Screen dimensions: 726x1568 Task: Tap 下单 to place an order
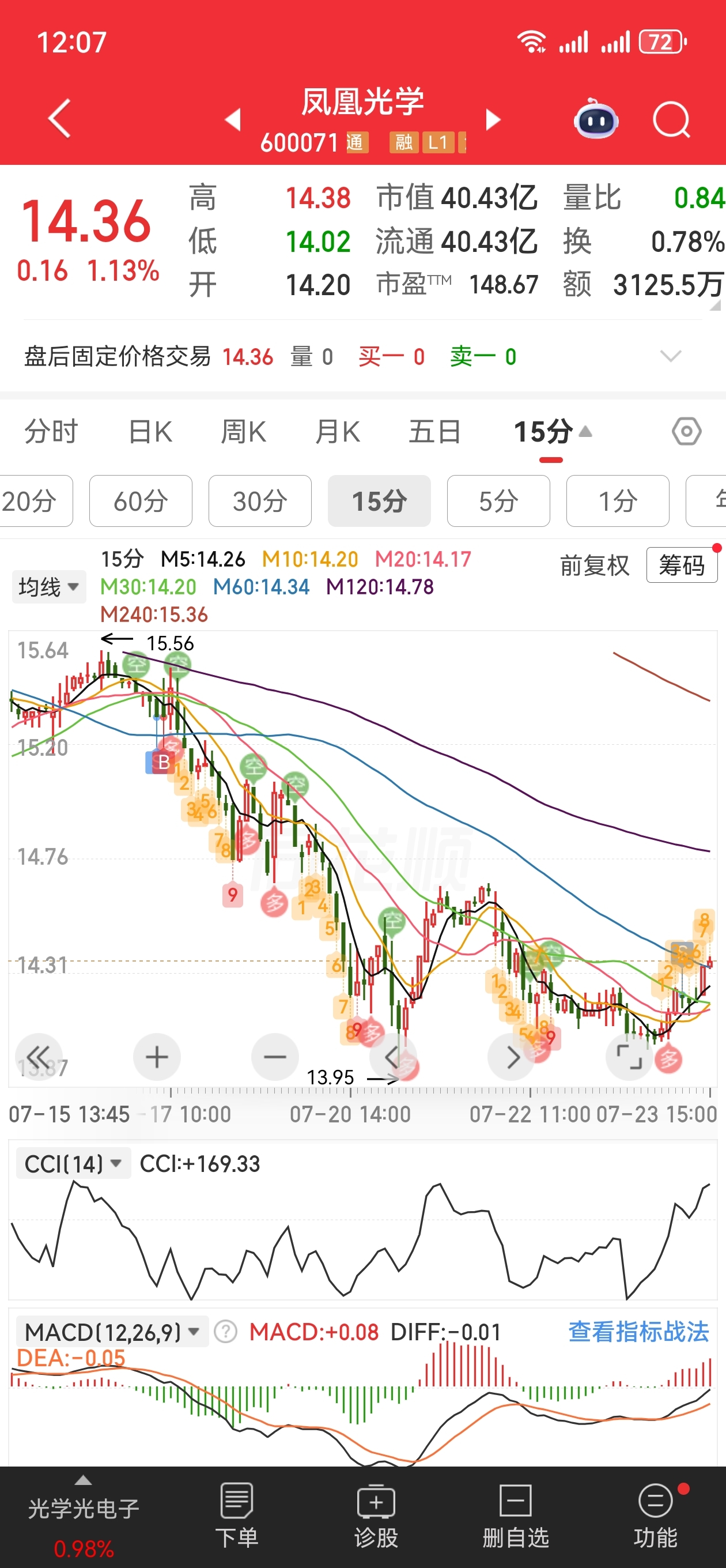pos(237,1516)
